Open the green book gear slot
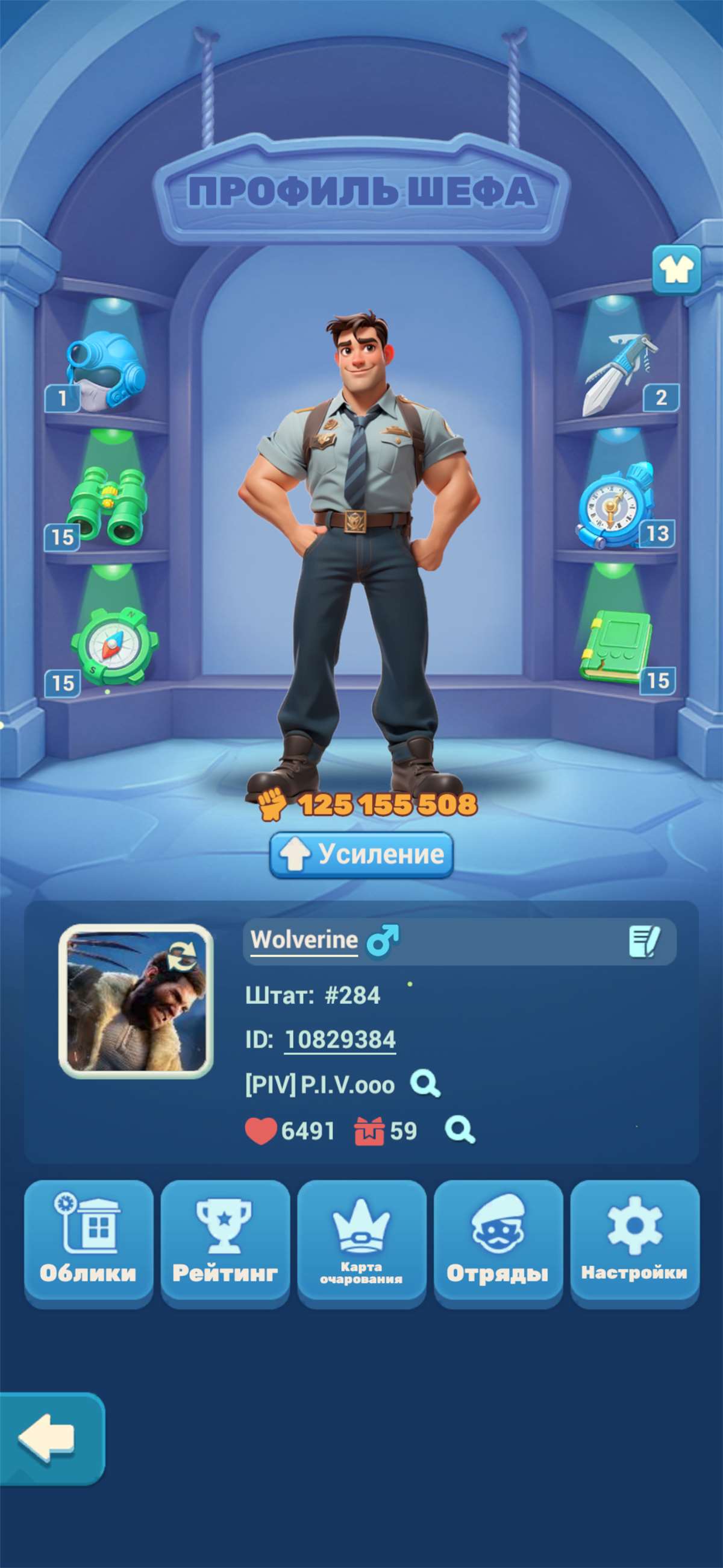Image resolution: width=723 pixels, height=1568 pixels. click(616, 646)
